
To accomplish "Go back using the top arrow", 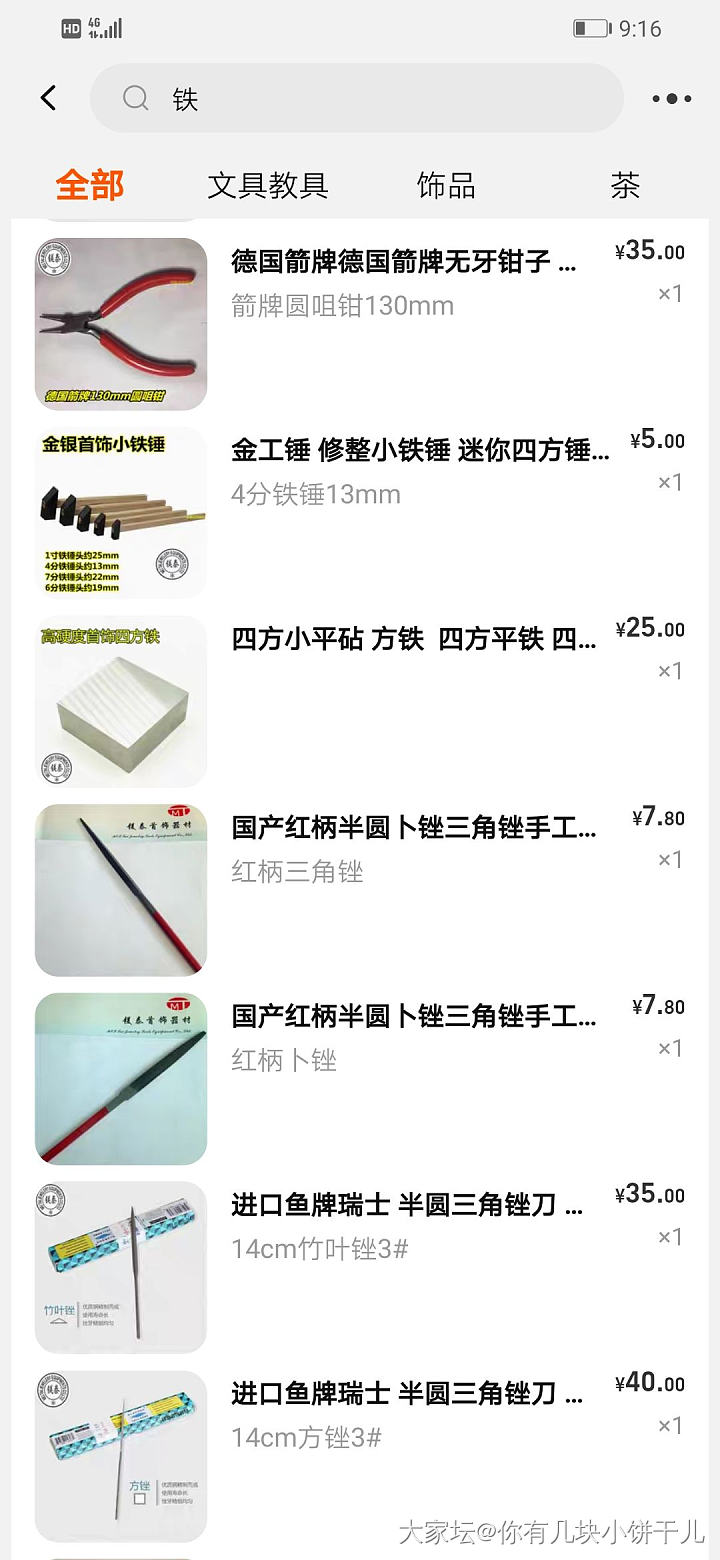I will tap(48, 98).
